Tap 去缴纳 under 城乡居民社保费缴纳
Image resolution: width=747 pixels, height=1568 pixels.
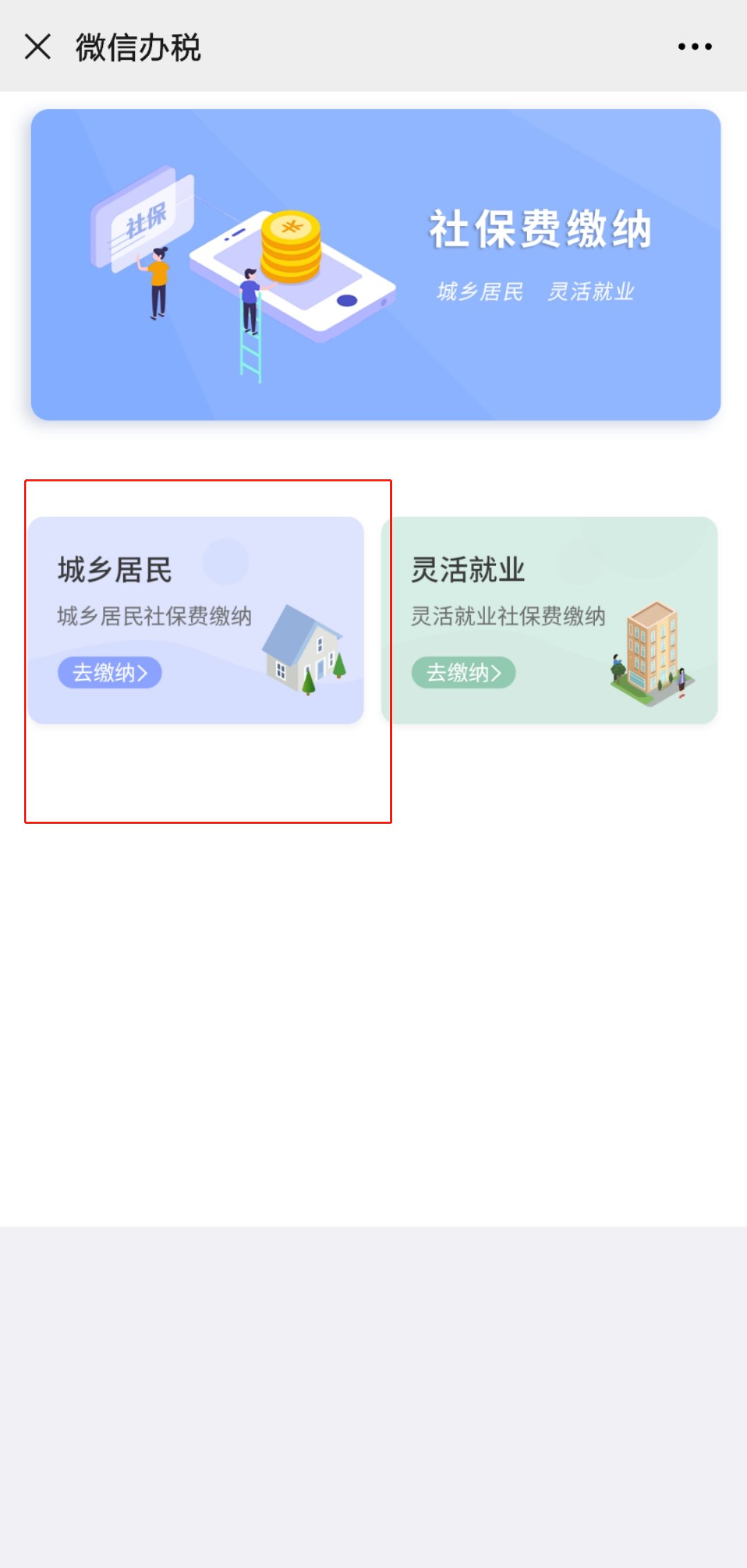110,672
